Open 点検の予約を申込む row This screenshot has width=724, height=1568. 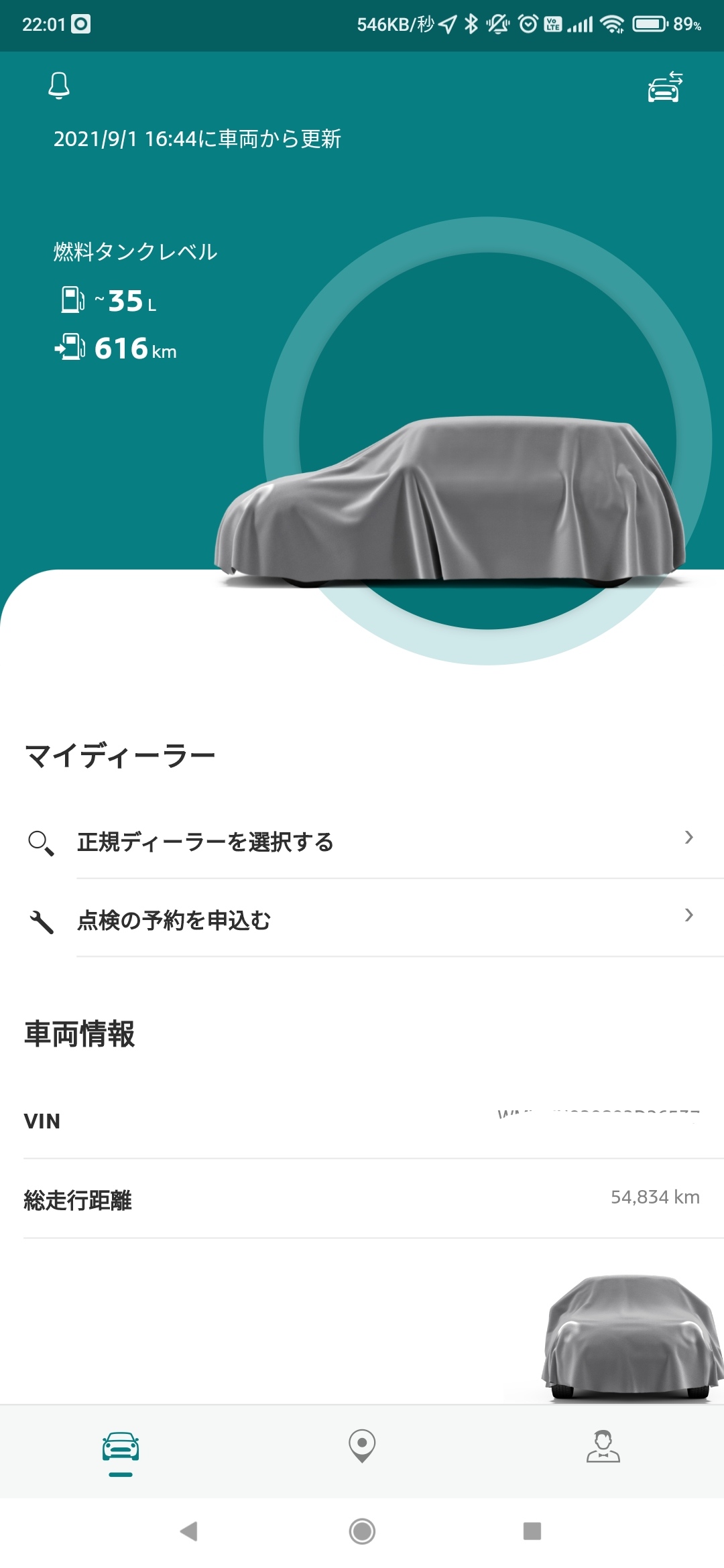tap(362, 919)
